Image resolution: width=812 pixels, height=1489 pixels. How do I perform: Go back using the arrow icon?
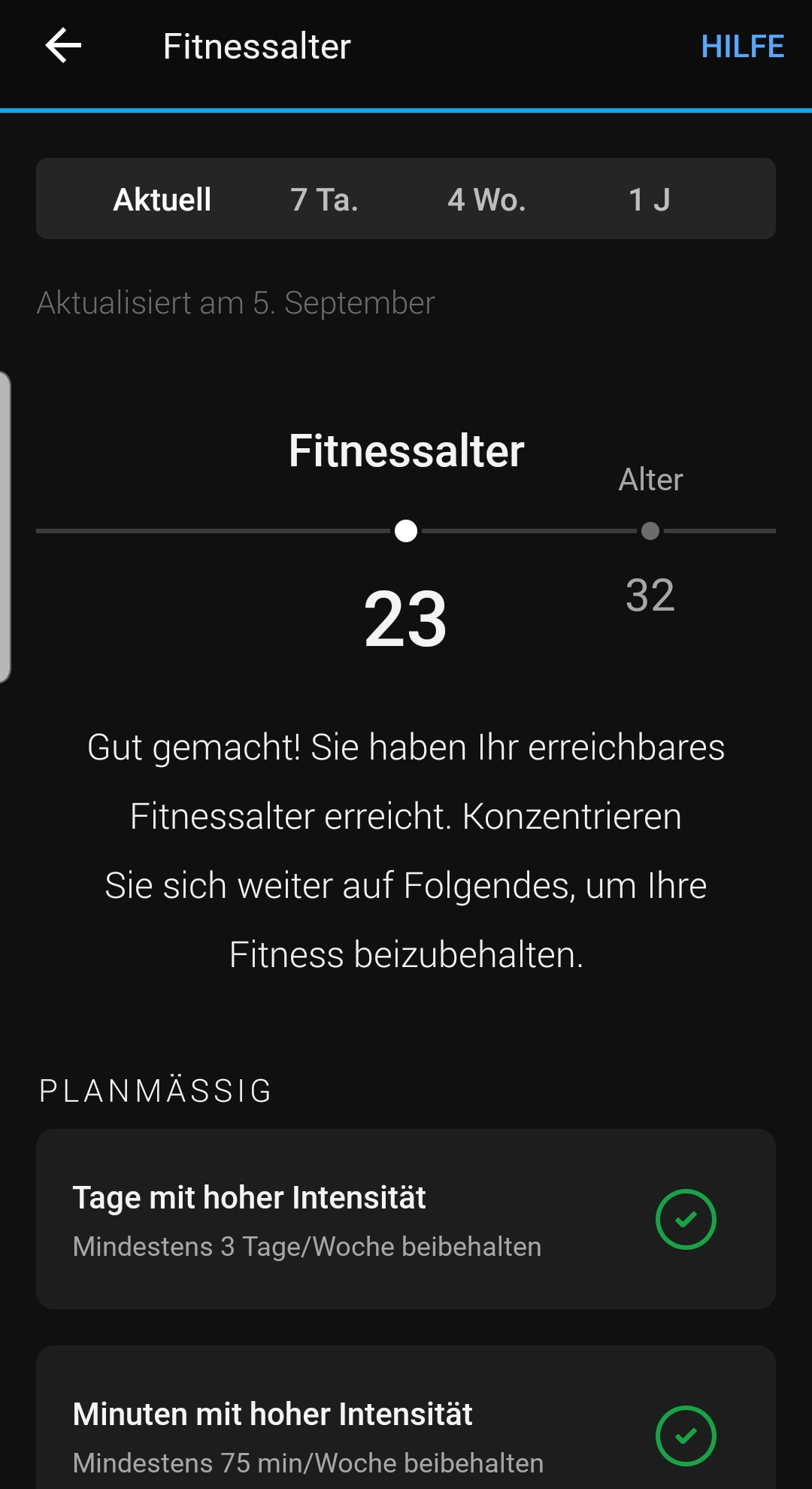pos(63,46)
